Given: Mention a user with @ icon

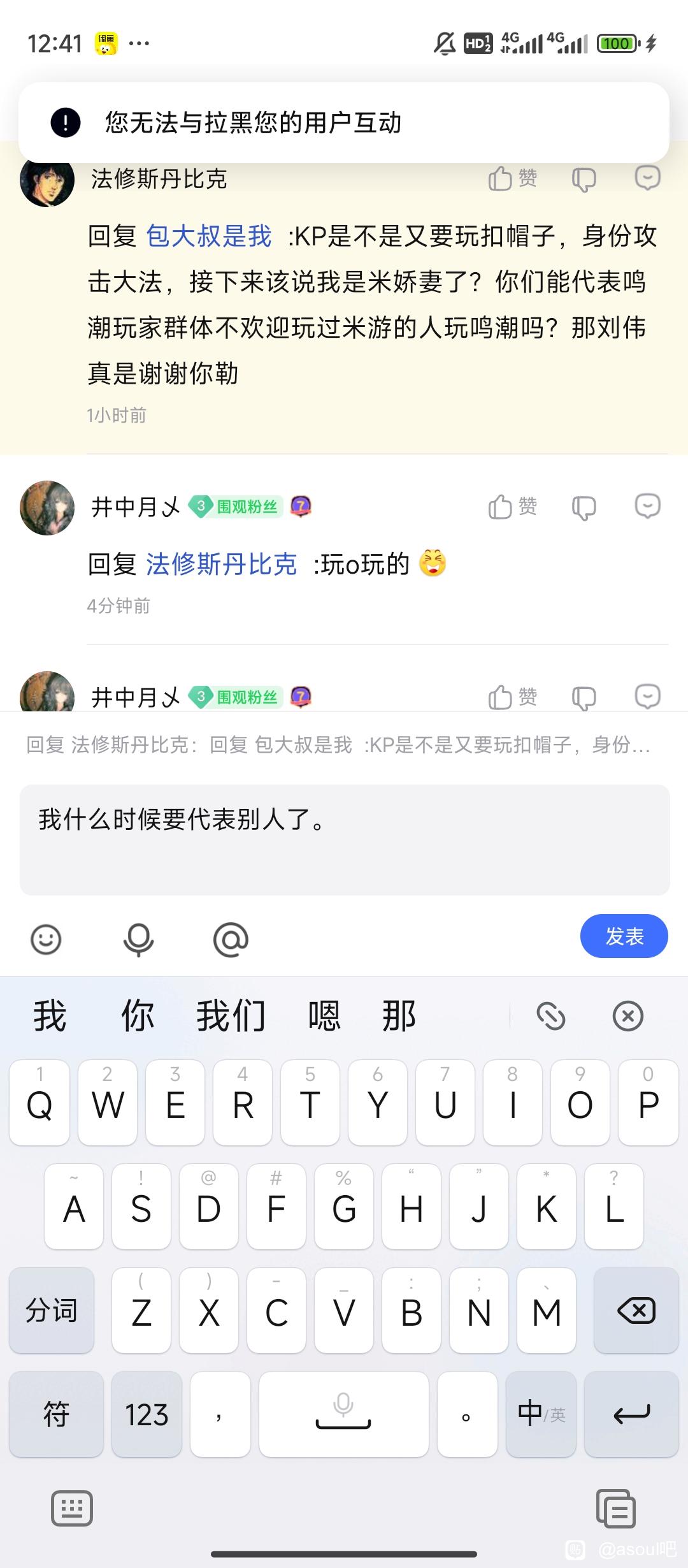Looking at the screenshot, I should click(x=231, y=939).
